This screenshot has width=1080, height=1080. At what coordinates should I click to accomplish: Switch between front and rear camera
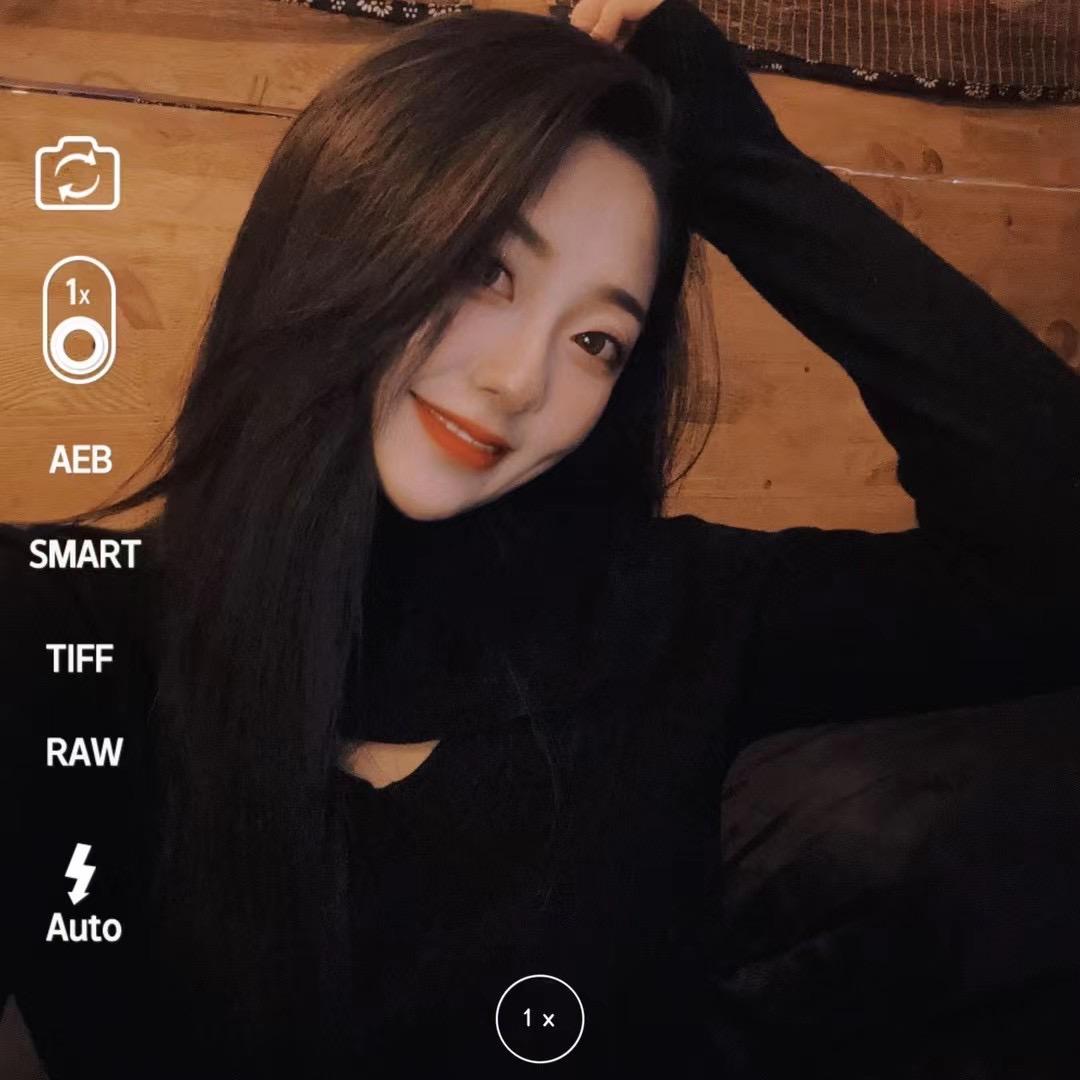click(78, 176)
